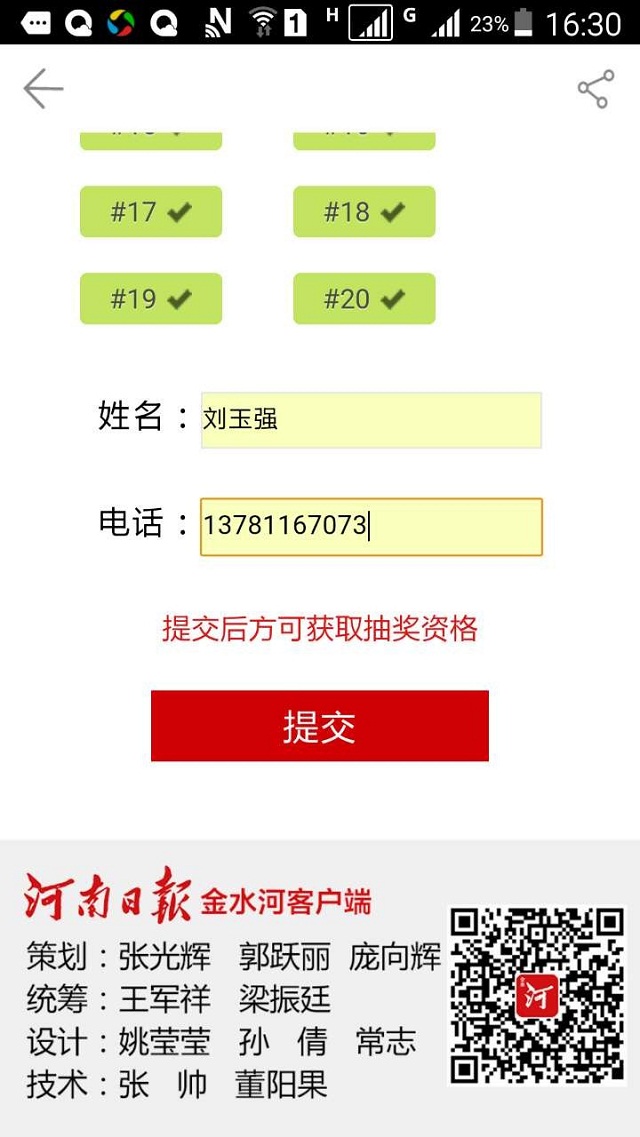Screen dimensions: 640x1137
Task: Share this page
Action: pos(595,89)
